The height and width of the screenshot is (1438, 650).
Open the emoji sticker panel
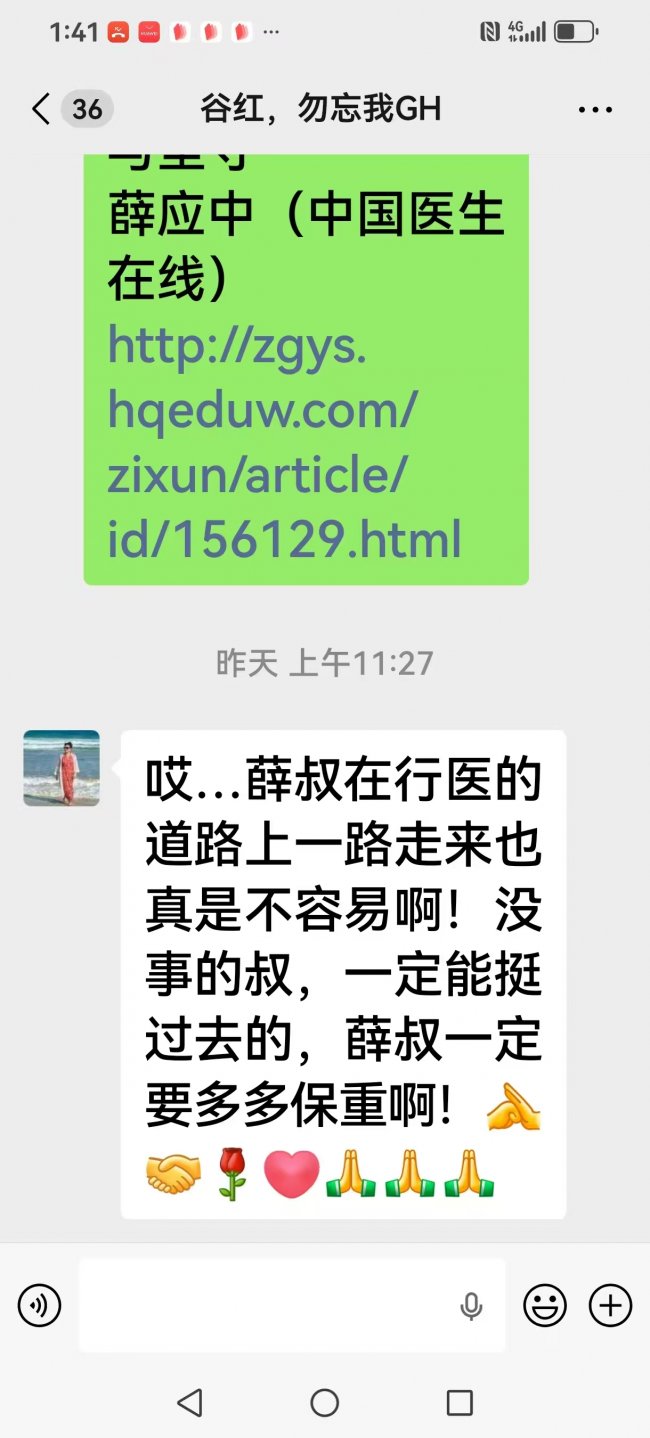click(545, 1305)
